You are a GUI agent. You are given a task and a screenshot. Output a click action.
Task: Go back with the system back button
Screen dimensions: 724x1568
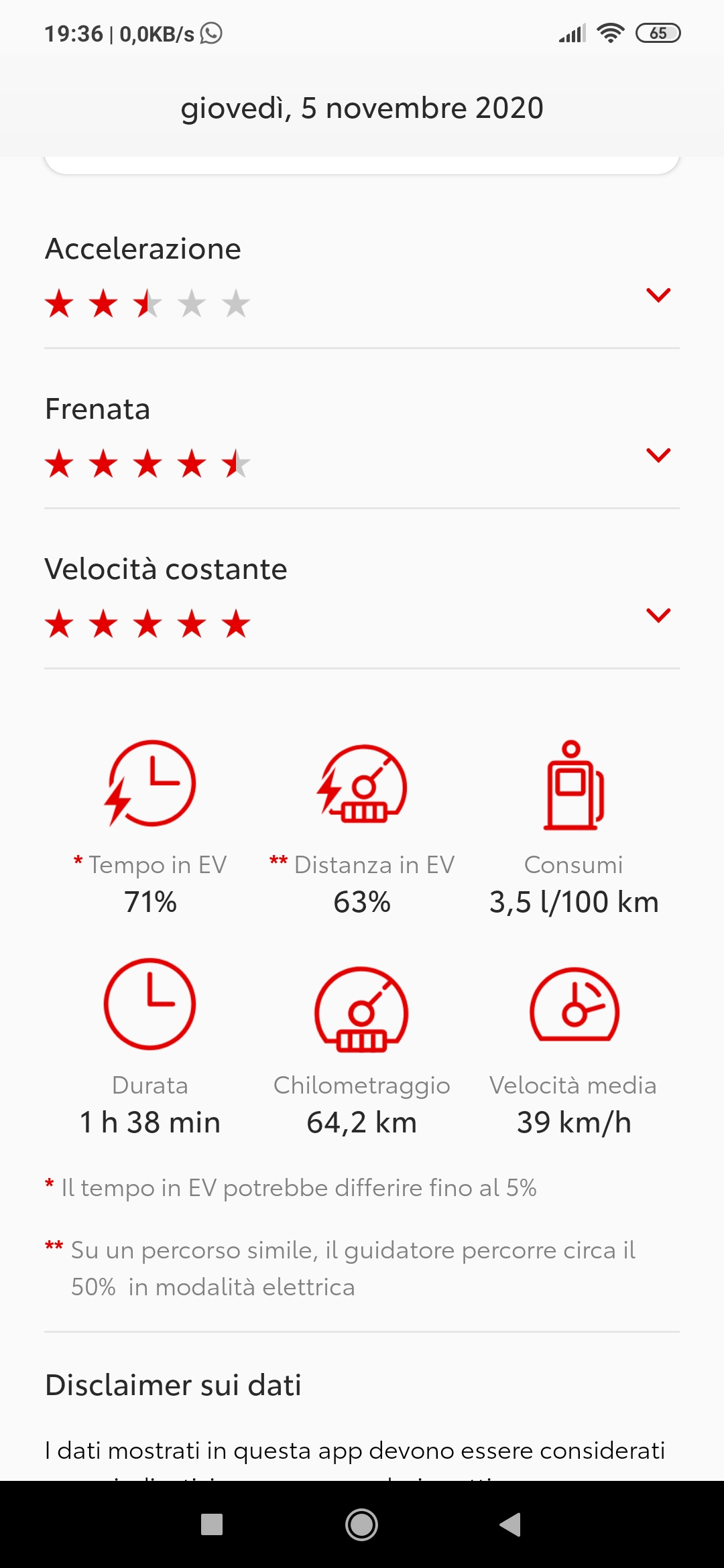point(511,1524)
